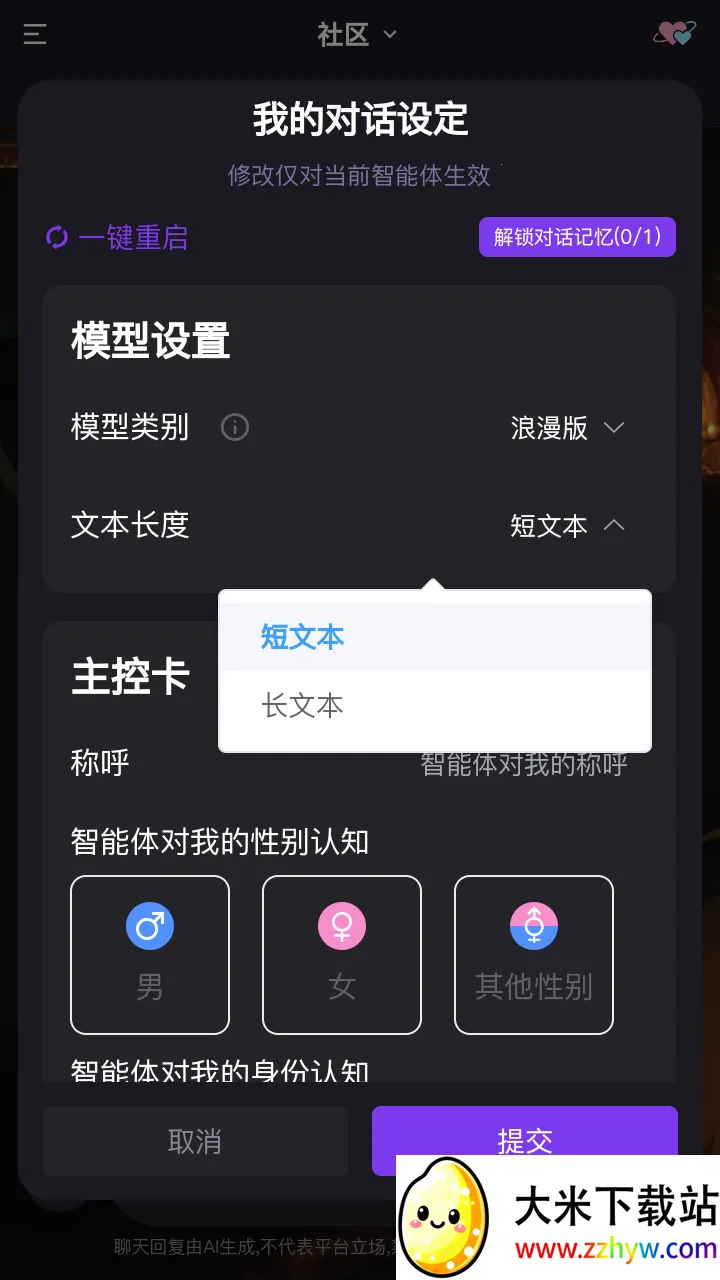Click the 解锁对话记忆 button

click(577, 237)
